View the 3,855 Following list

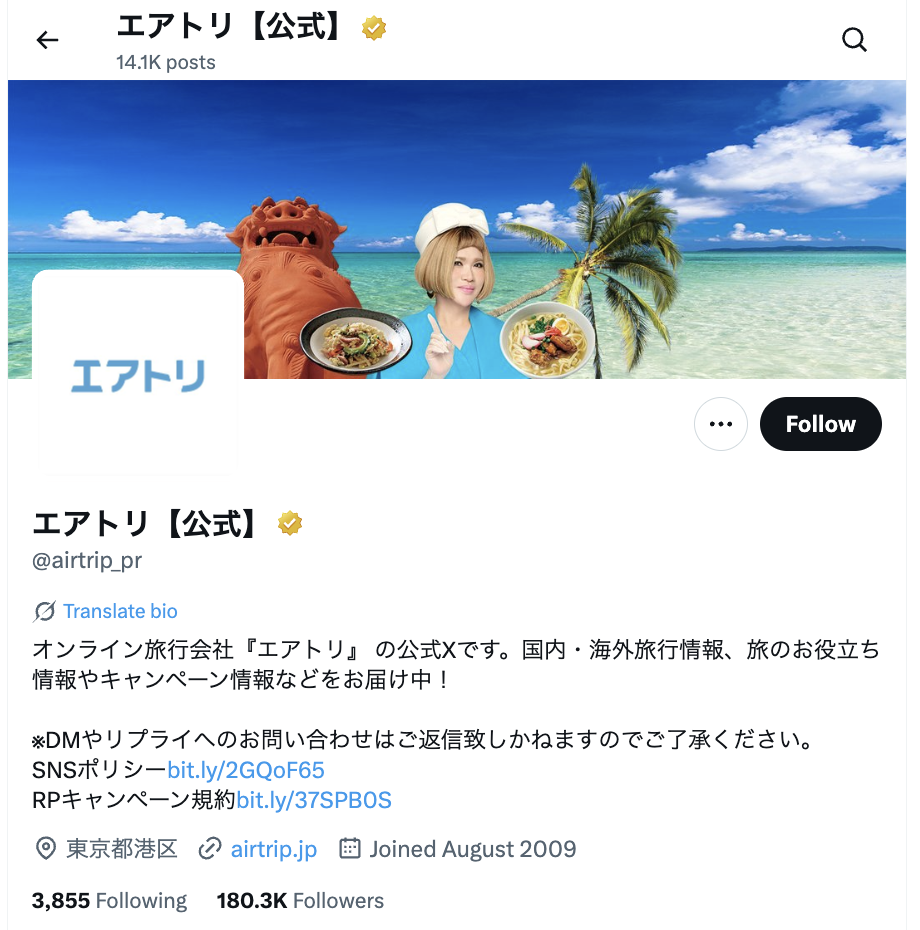[110, 901]
